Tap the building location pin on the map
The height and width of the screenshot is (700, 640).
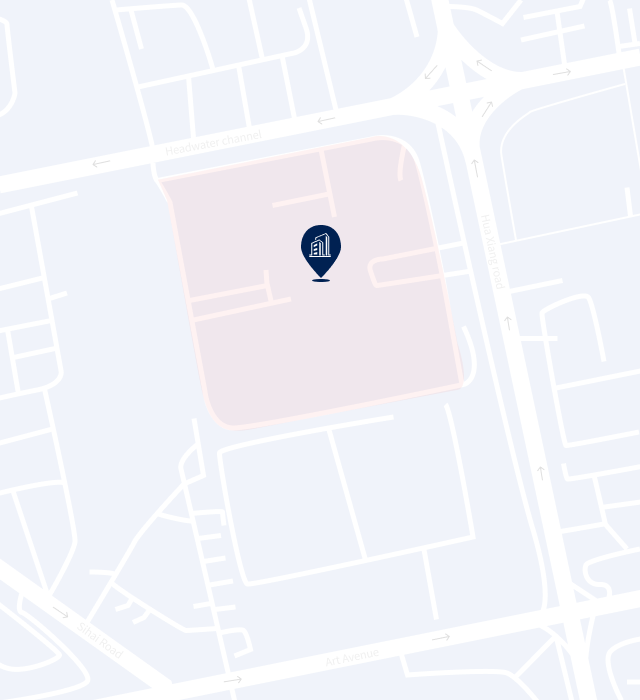click(x=320, y=248)
